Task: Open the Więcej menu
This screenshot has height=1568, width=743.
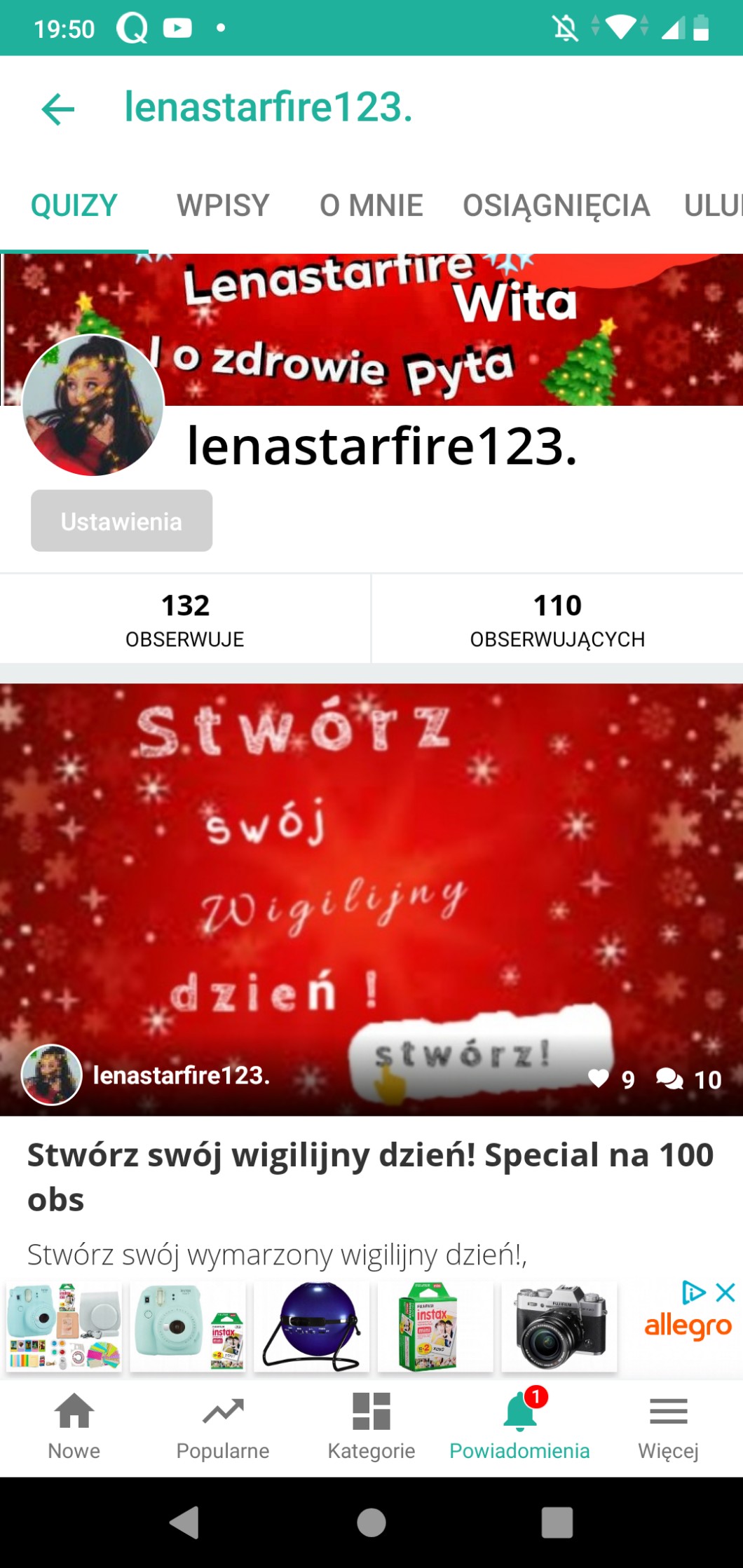Action: click(669, 1428)
